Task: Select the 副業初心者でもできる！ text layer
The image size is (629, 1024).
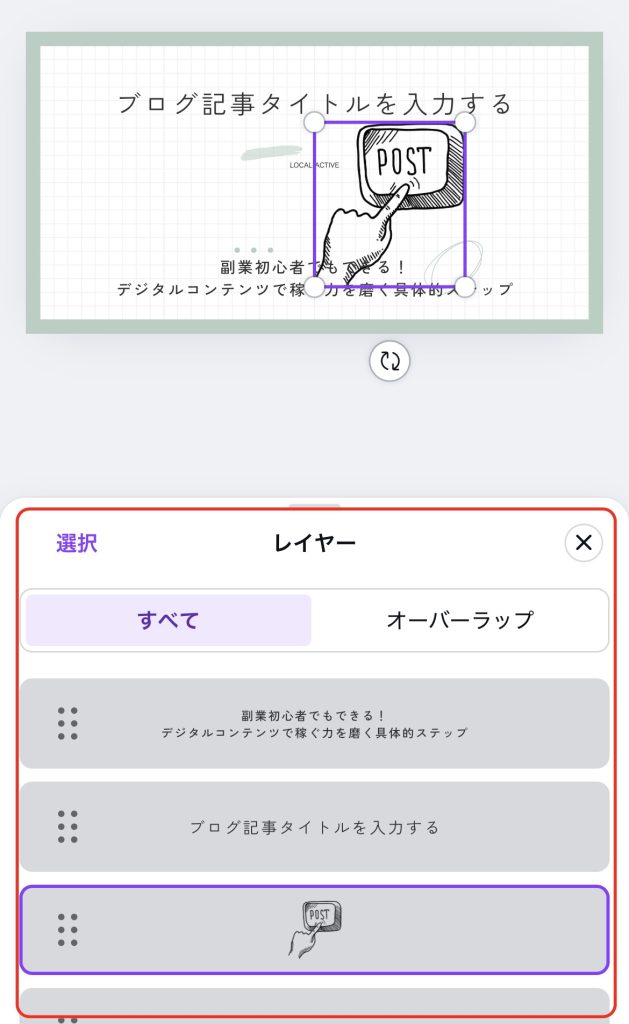Action: click(x=314, y=724)
